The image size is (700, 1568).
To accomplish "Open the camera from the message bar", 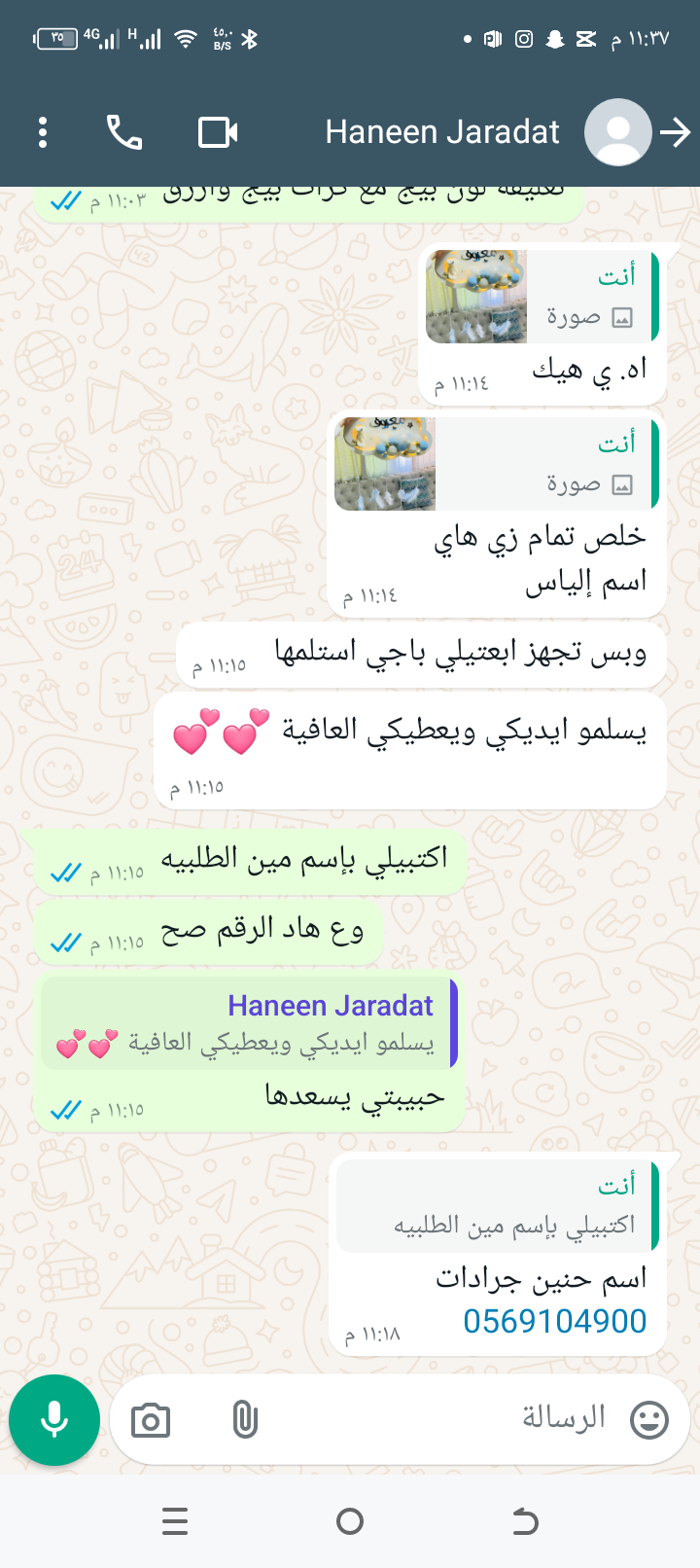I will tap(151, 1421).
